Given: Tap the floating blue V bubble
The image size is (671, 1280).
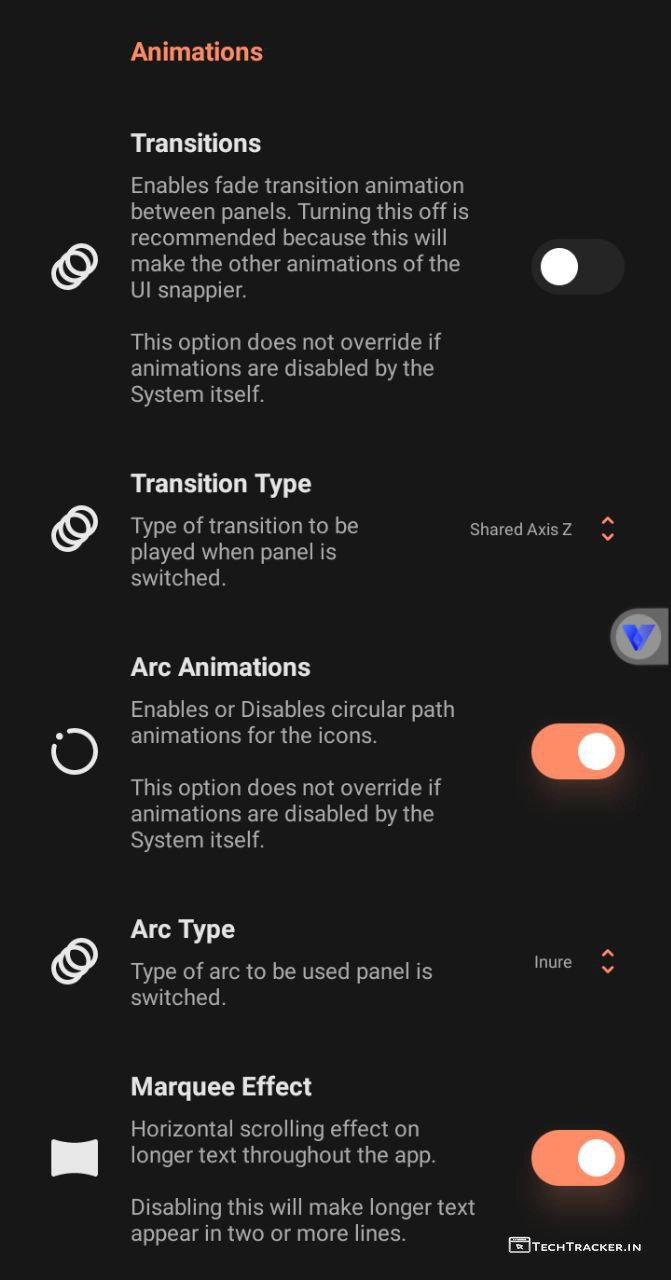Looking at the screenshot, I should click(638, 636).
